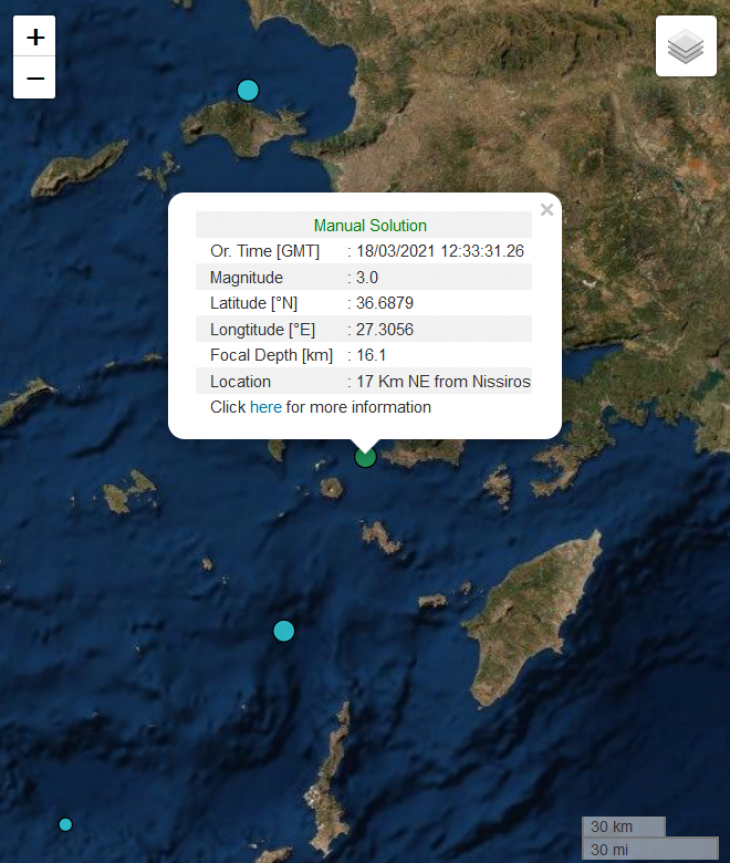Select the dark green earthquake marker
Screen dimensions: 730x863
click(365, 457)
